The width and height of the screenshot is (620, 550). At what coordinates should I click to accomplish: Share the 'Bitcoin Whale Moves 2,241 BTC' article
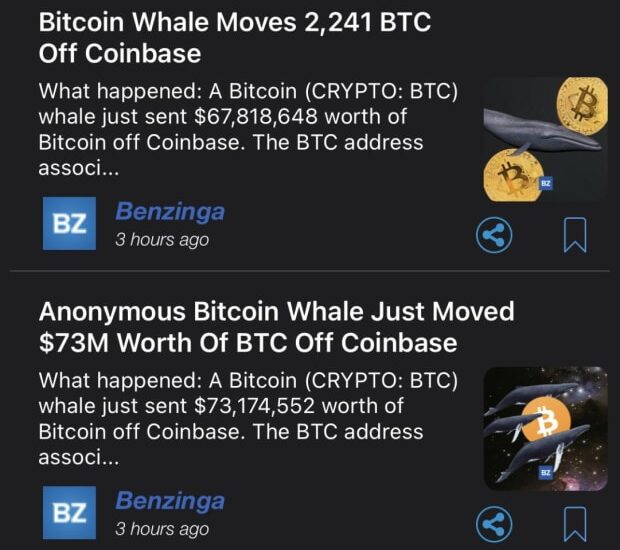[492, 236]
